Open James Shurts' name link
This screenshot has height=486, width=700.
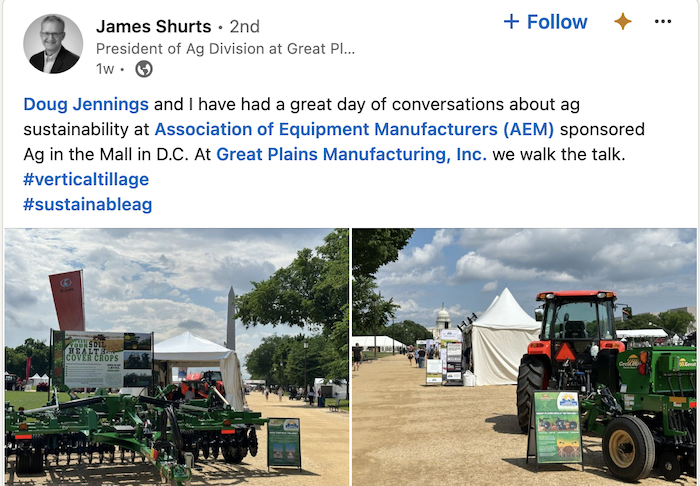click(153, 26)
